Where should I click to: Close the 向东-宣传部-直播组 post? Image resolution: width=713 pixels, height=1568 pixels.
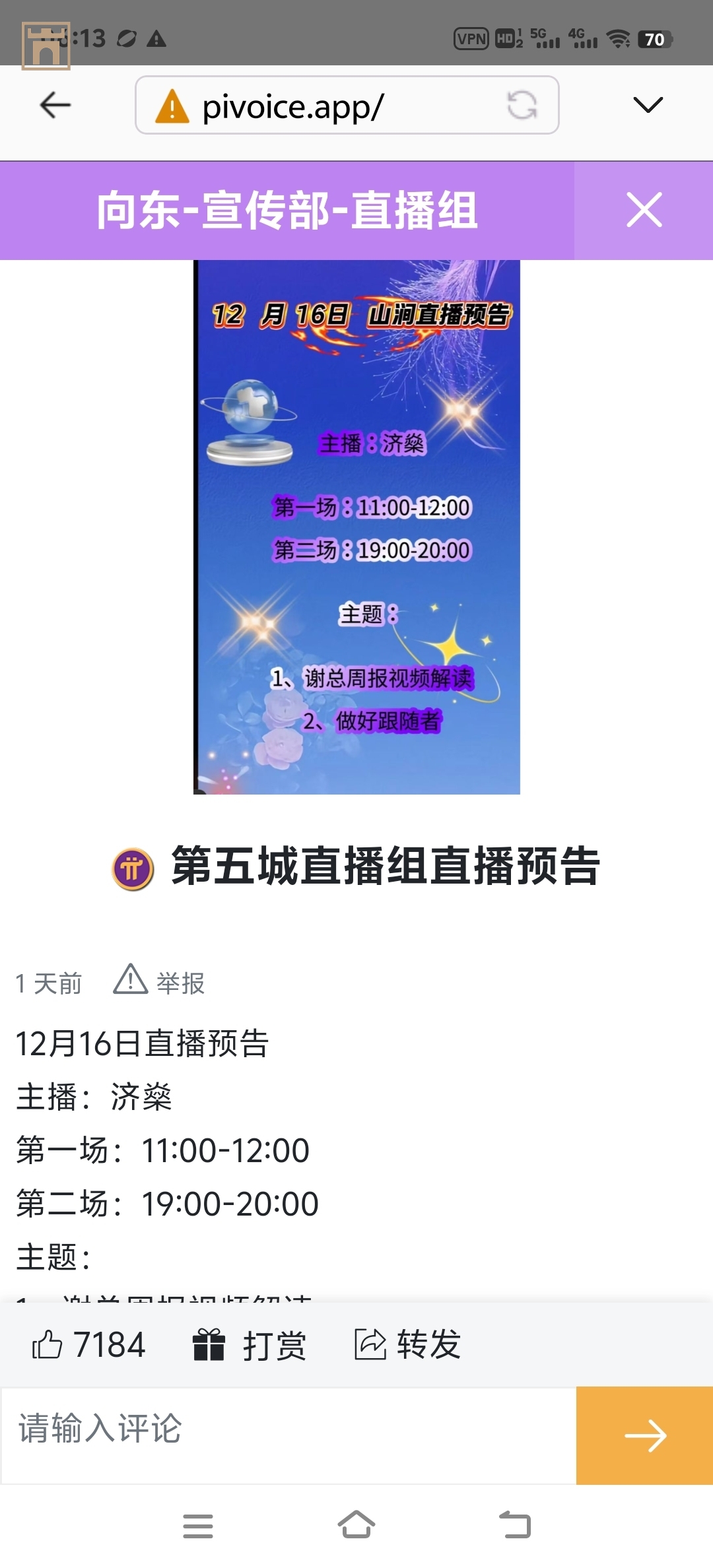tap(644, 211)
